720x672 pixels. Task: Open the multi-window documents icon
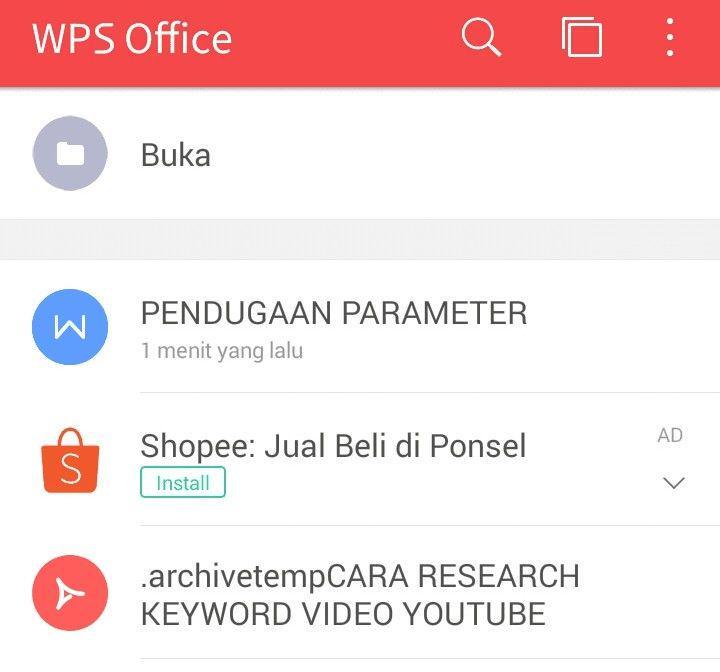(582, 39)
